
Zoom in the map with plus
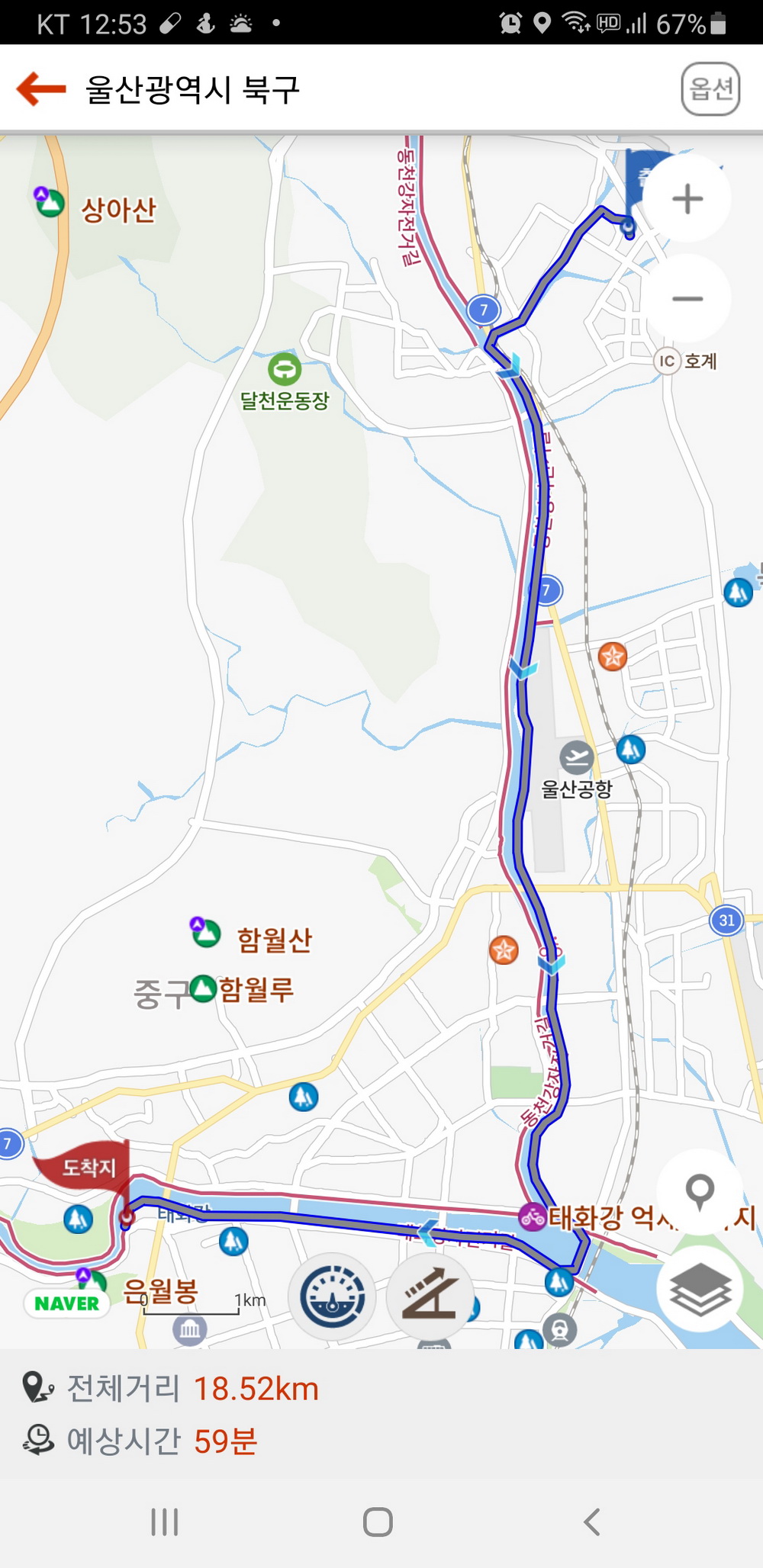[687, 199]
